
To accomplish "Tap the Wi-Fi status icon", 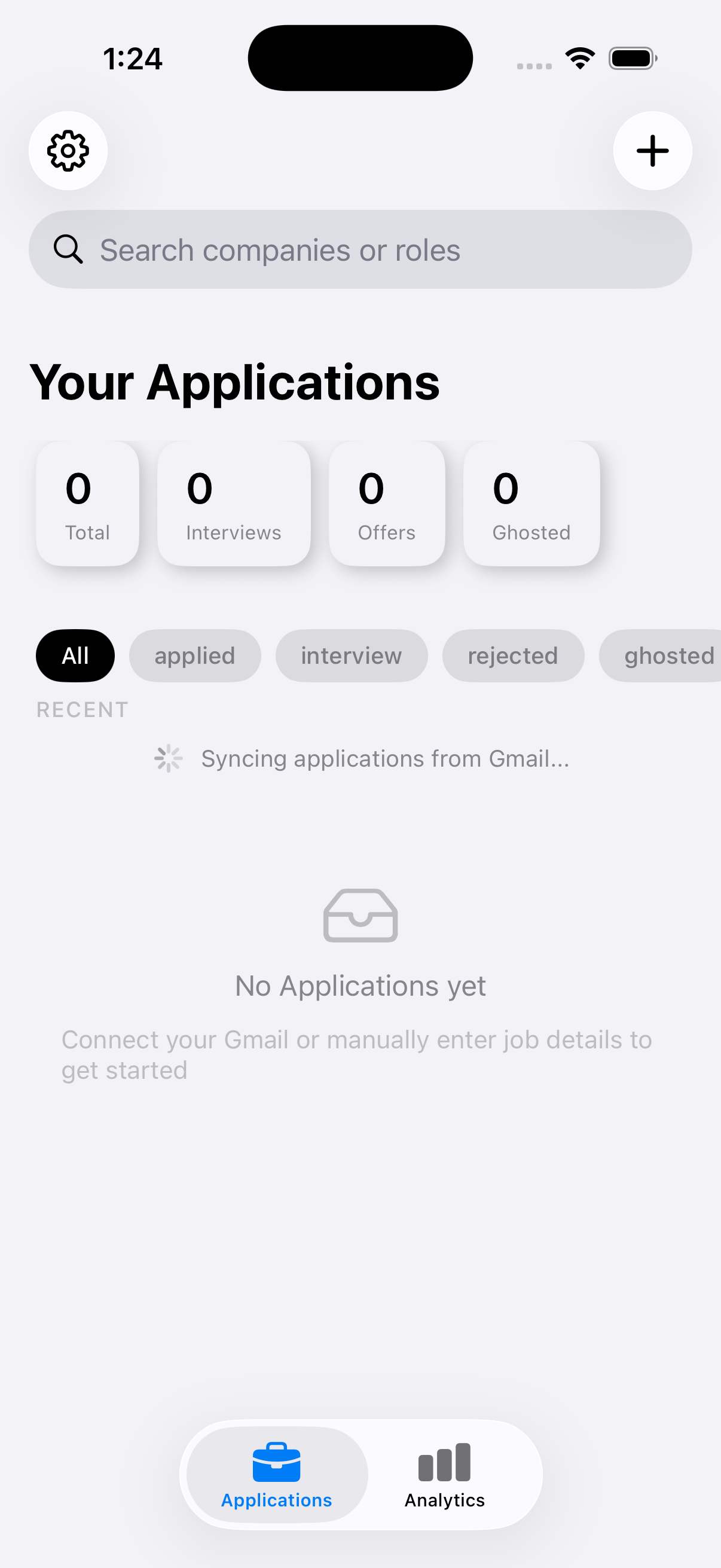I will pos(579,57).
